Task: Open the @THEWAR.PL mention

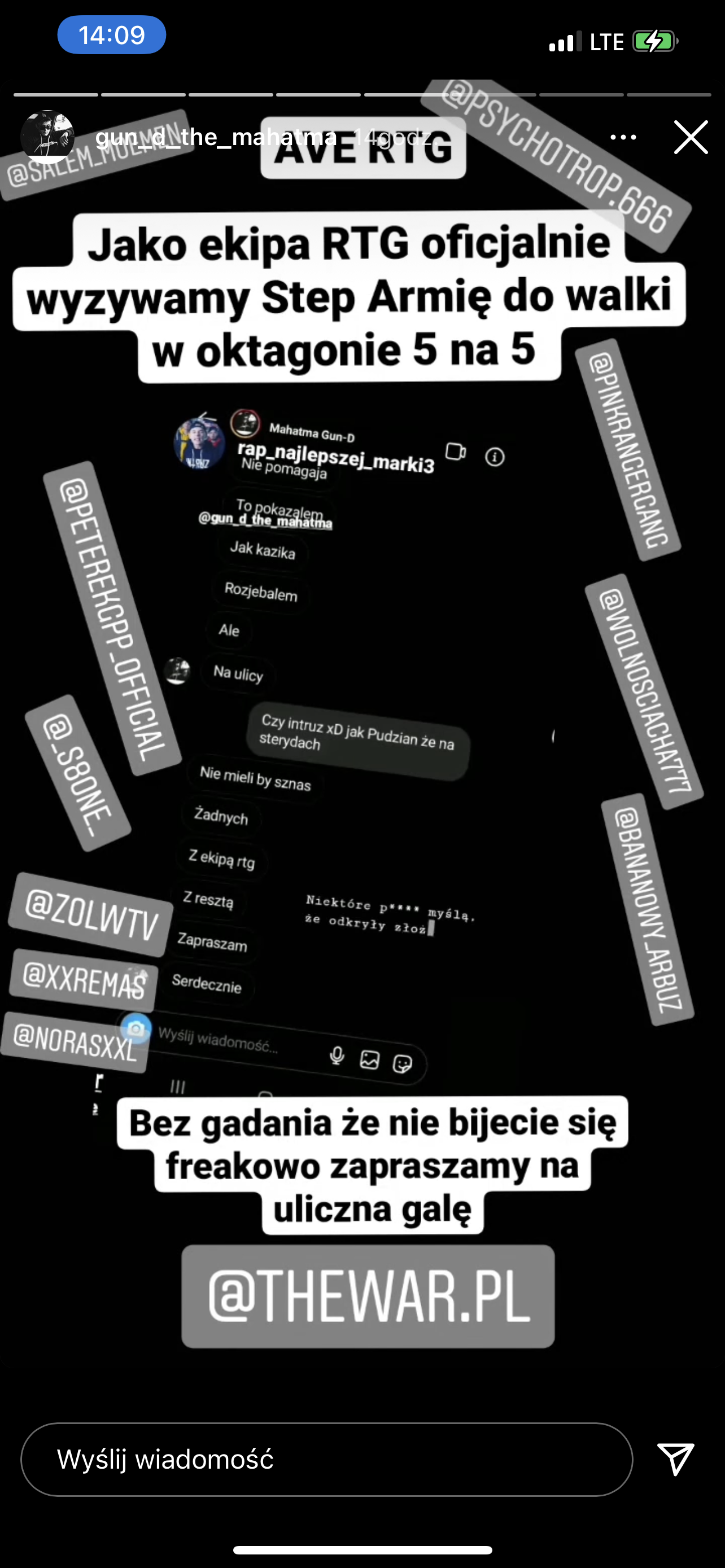Action: pyautogui.click(x=368, y=1297)
